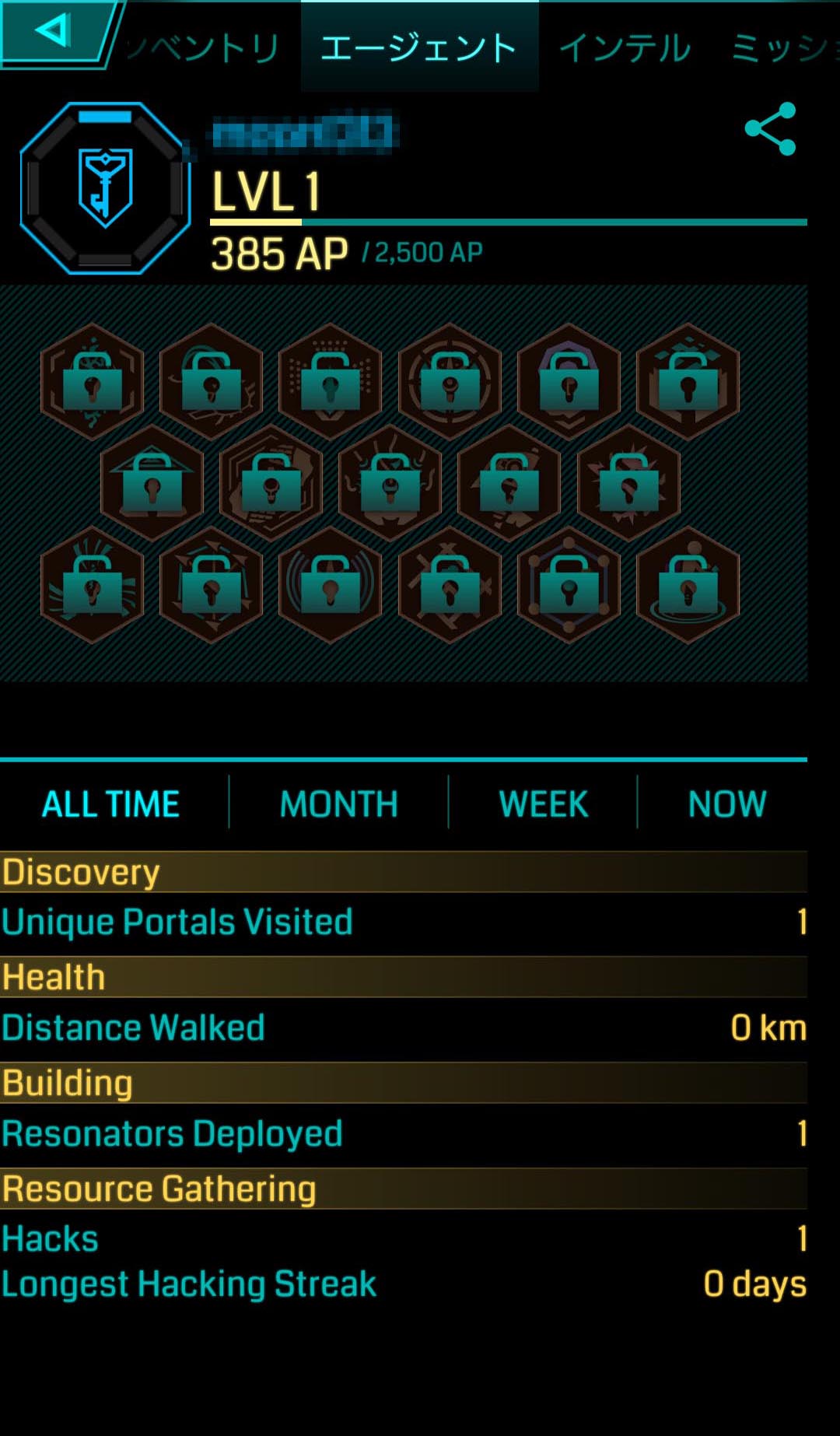Select the エージェント tab

pos(419,48)
